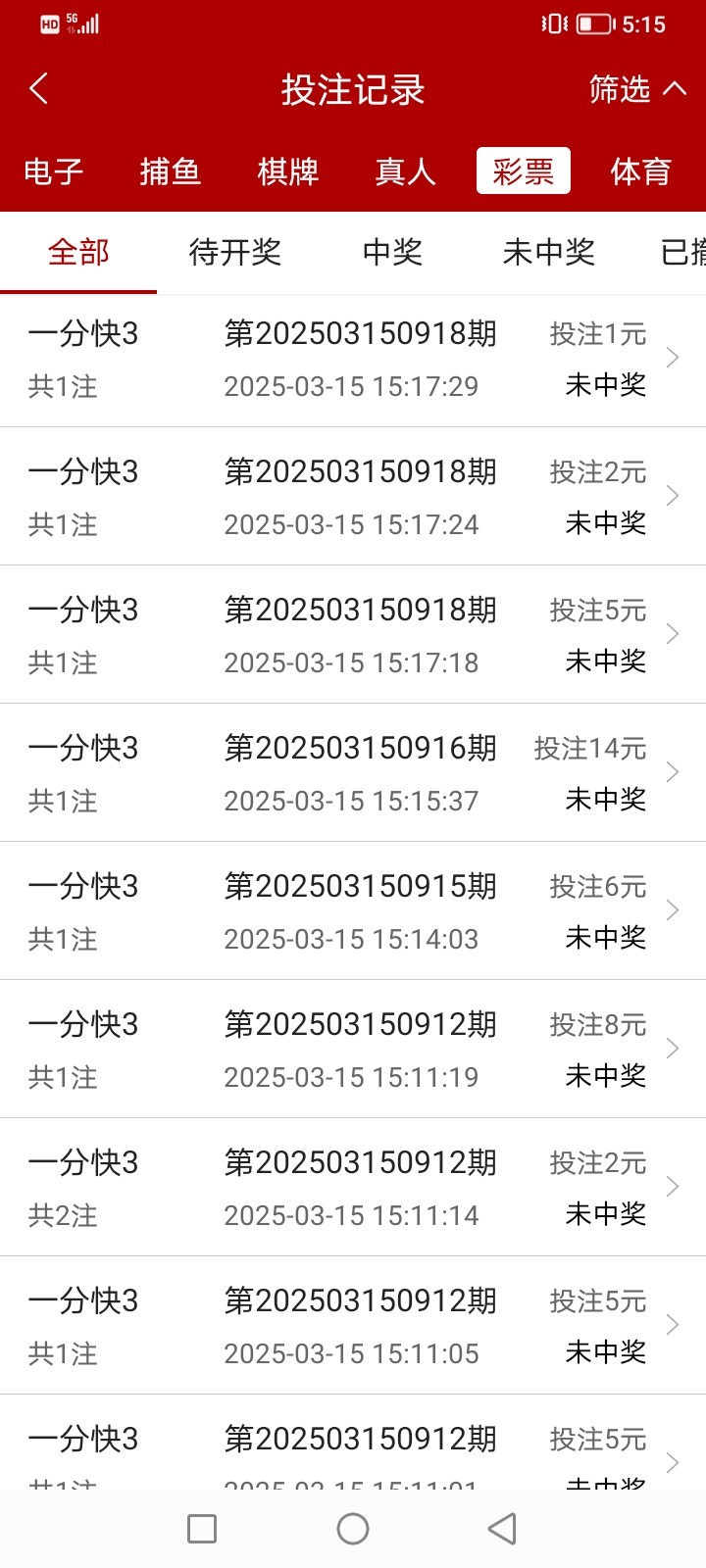View details of the 投注6元 record
The width and height of the screenshot is (706, 1568).
pyautogui.click(x=353, y=911)
